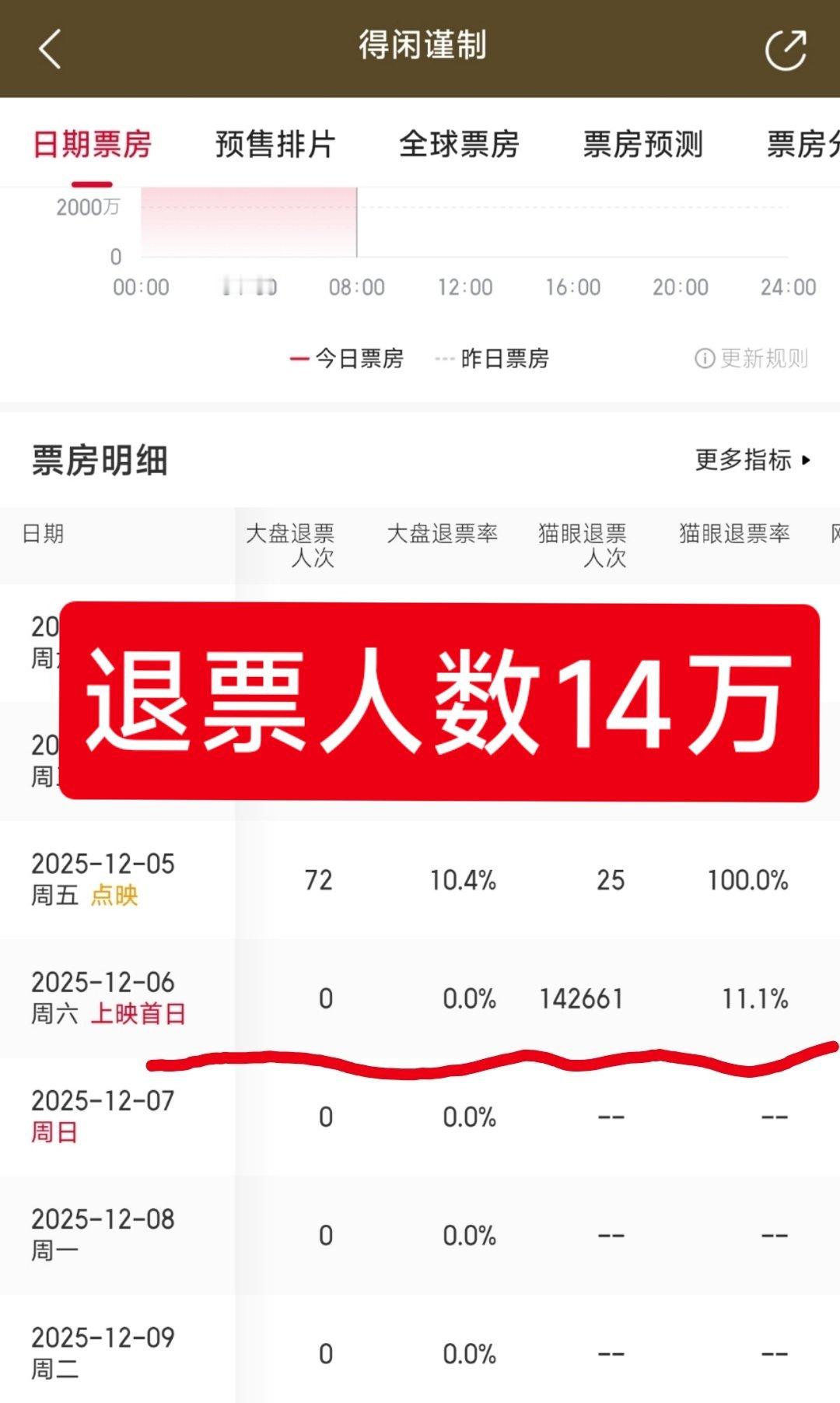840x1403 pixels.
Task: Click the 更新规则 update rules label
Action: 766,359
